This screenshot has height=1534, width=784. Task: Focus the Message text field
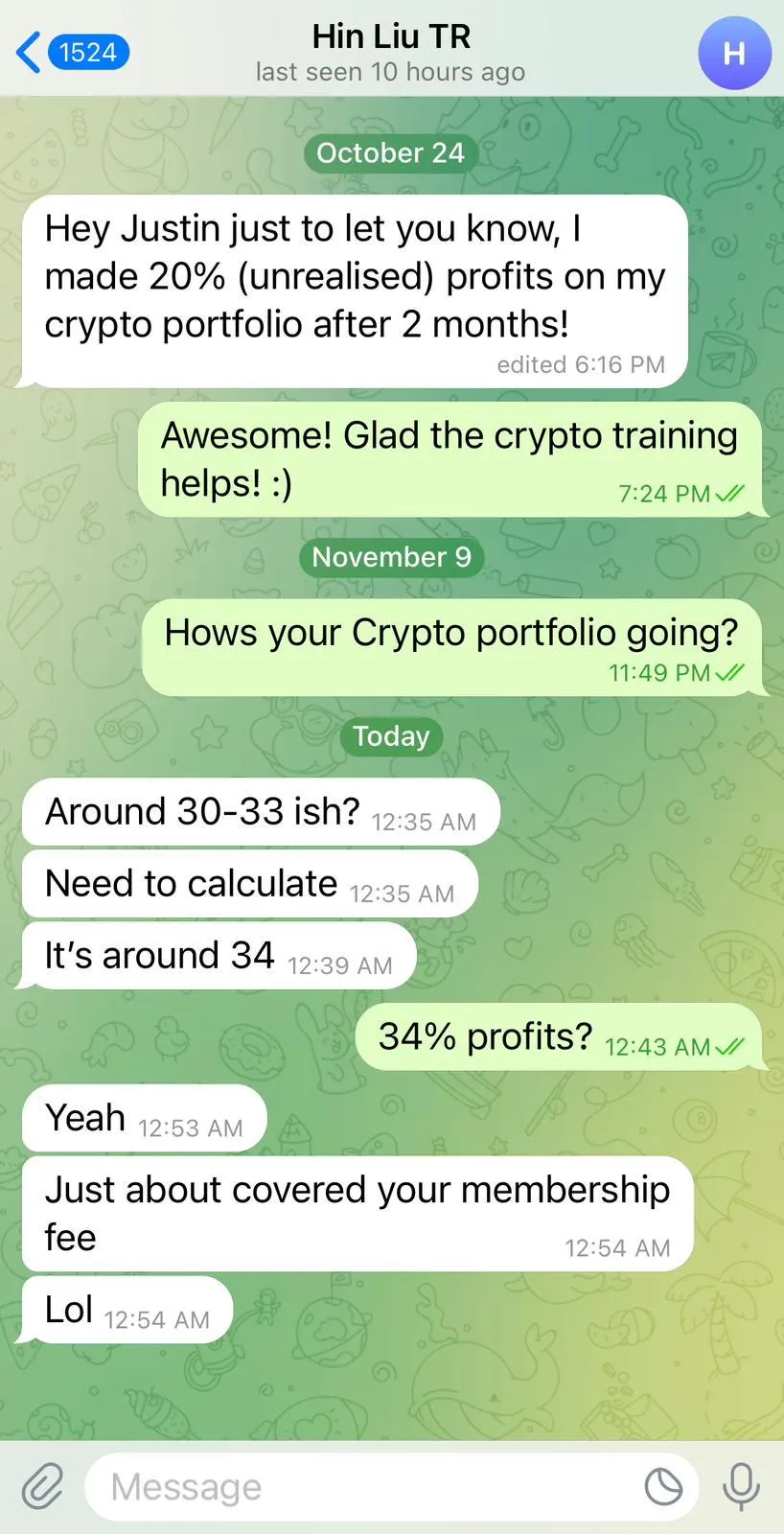tap(364, 1487)
